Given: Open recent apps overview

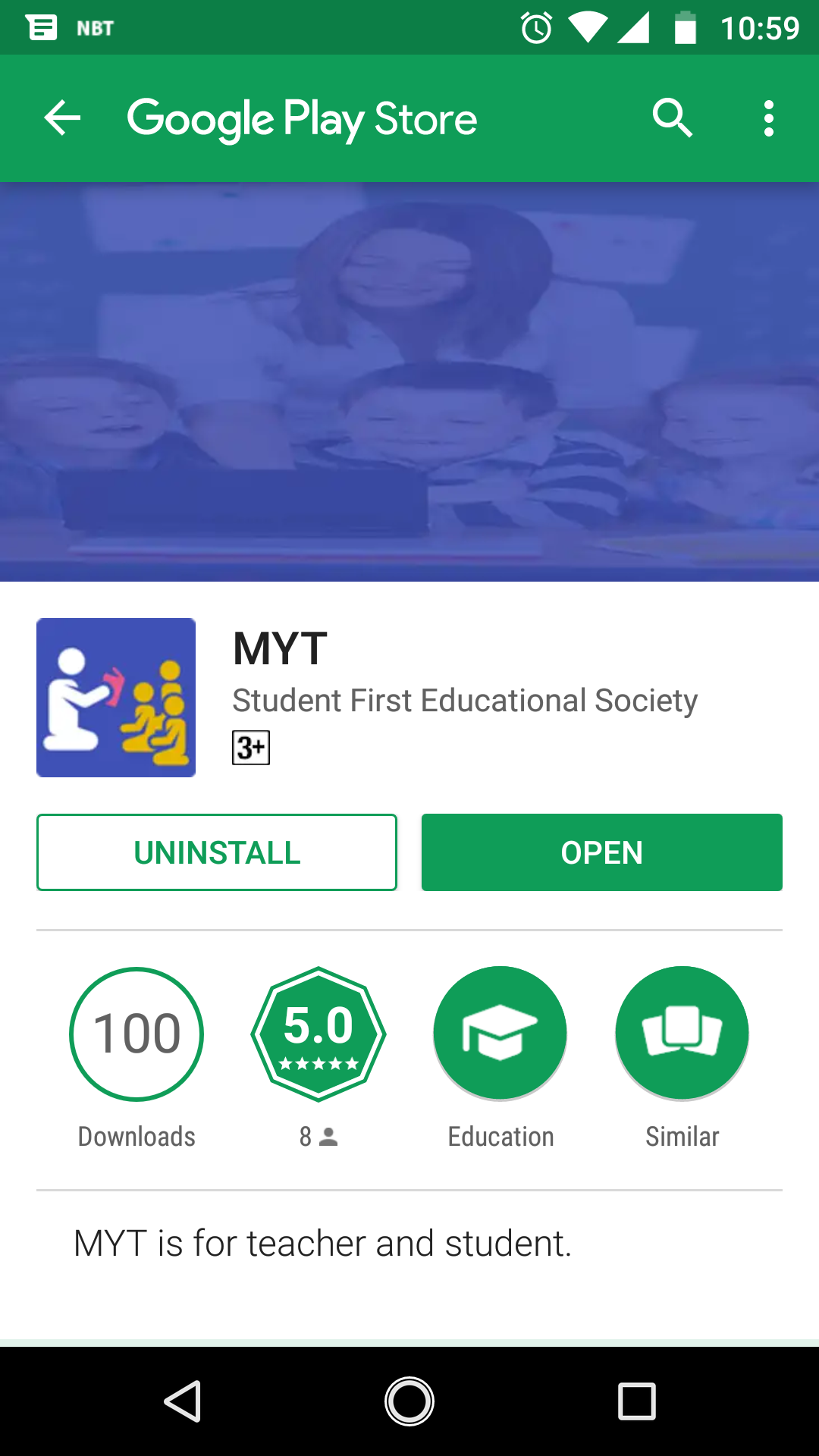Looking at the screenshot, I should pyautogui.click(x=637, y=1401).
